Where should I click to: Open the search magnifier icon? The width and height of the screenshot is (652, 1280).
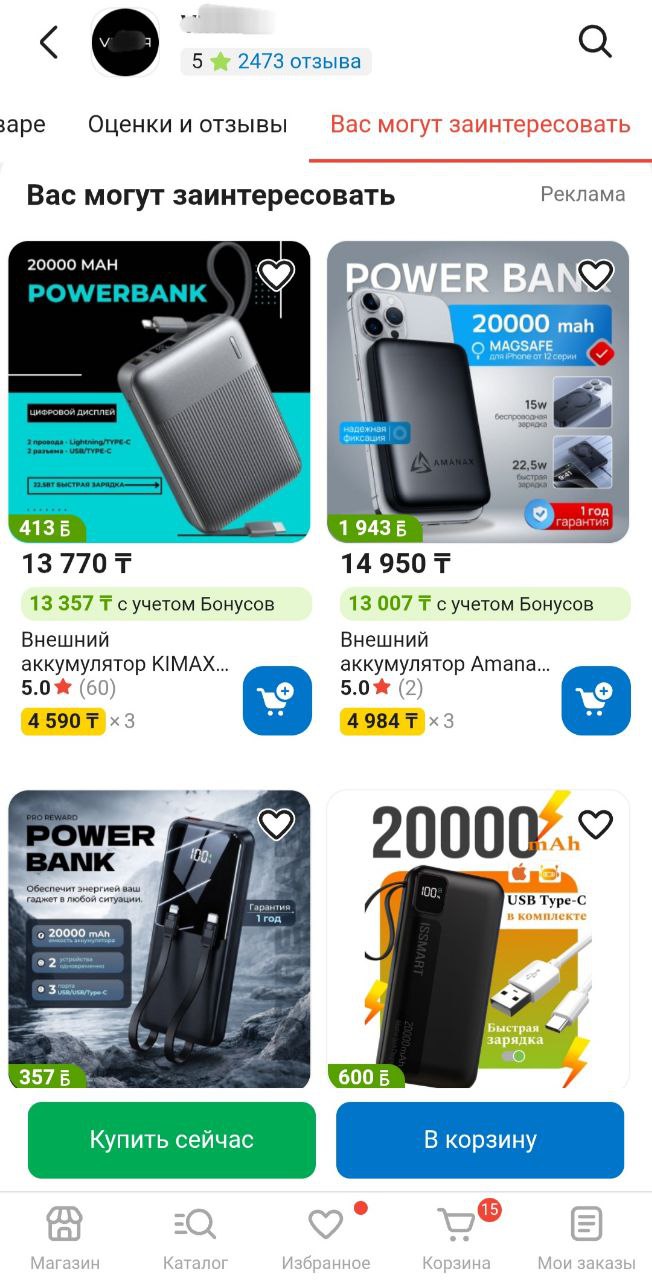click(595, 42)
